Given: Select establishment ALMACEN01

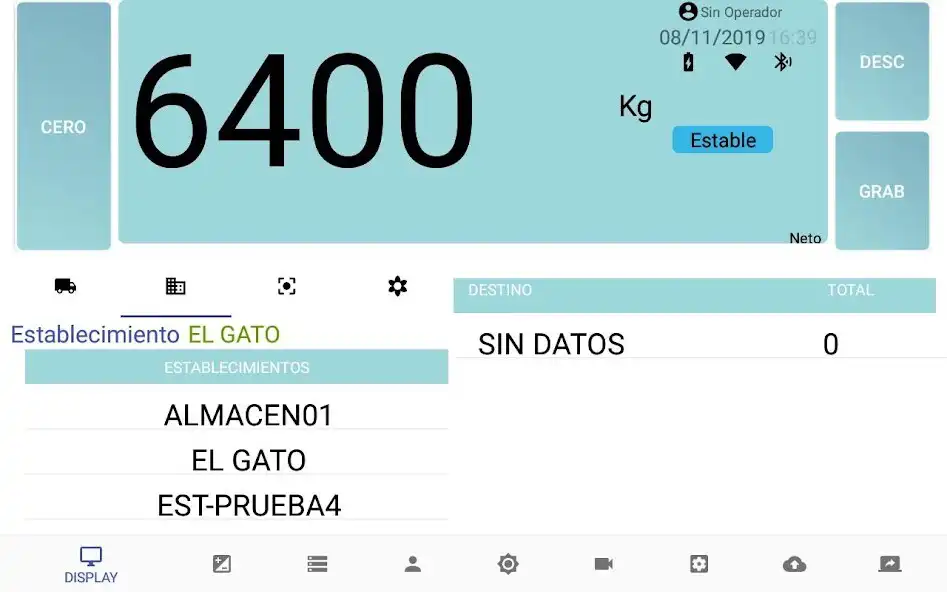Looking at the screenshot, I should pyautogui.click(x=247, y=415).
